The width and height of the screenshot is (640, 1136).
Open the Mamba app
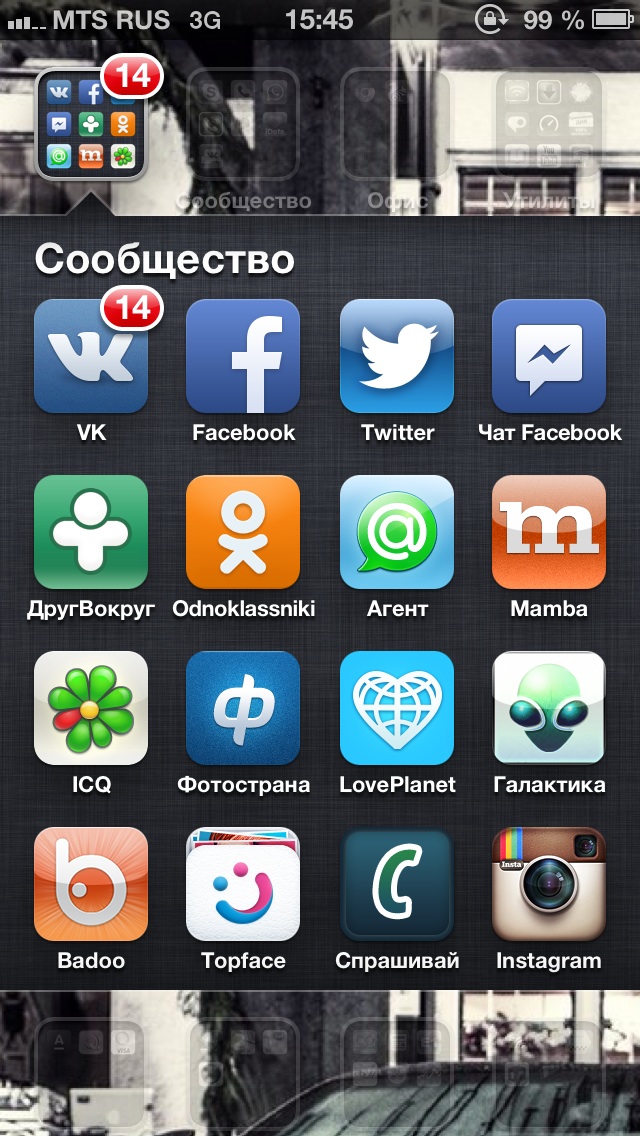549,532
